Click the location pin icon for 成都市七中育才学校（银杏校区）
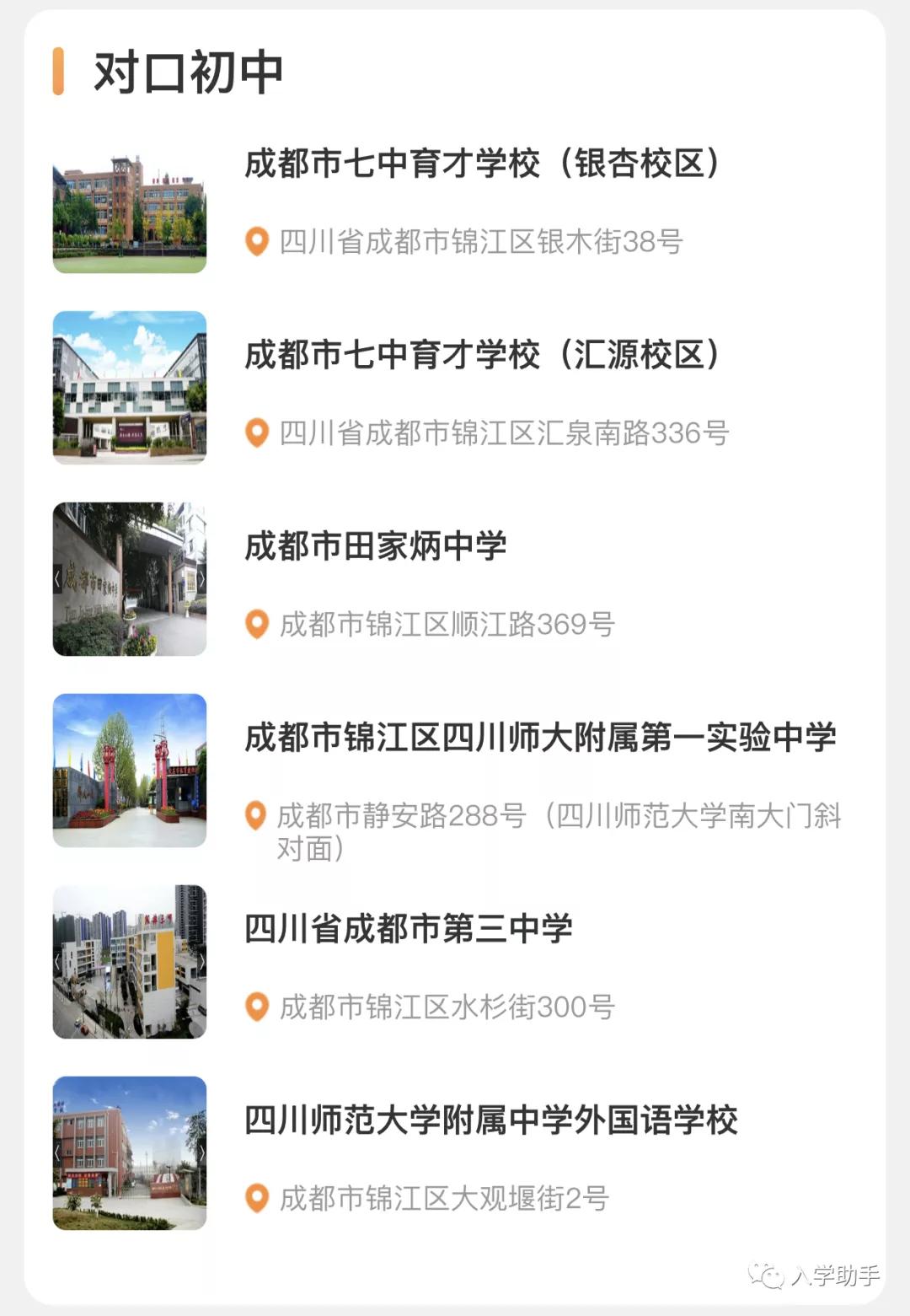This screenshot has height=1316, width=910. 255,242
